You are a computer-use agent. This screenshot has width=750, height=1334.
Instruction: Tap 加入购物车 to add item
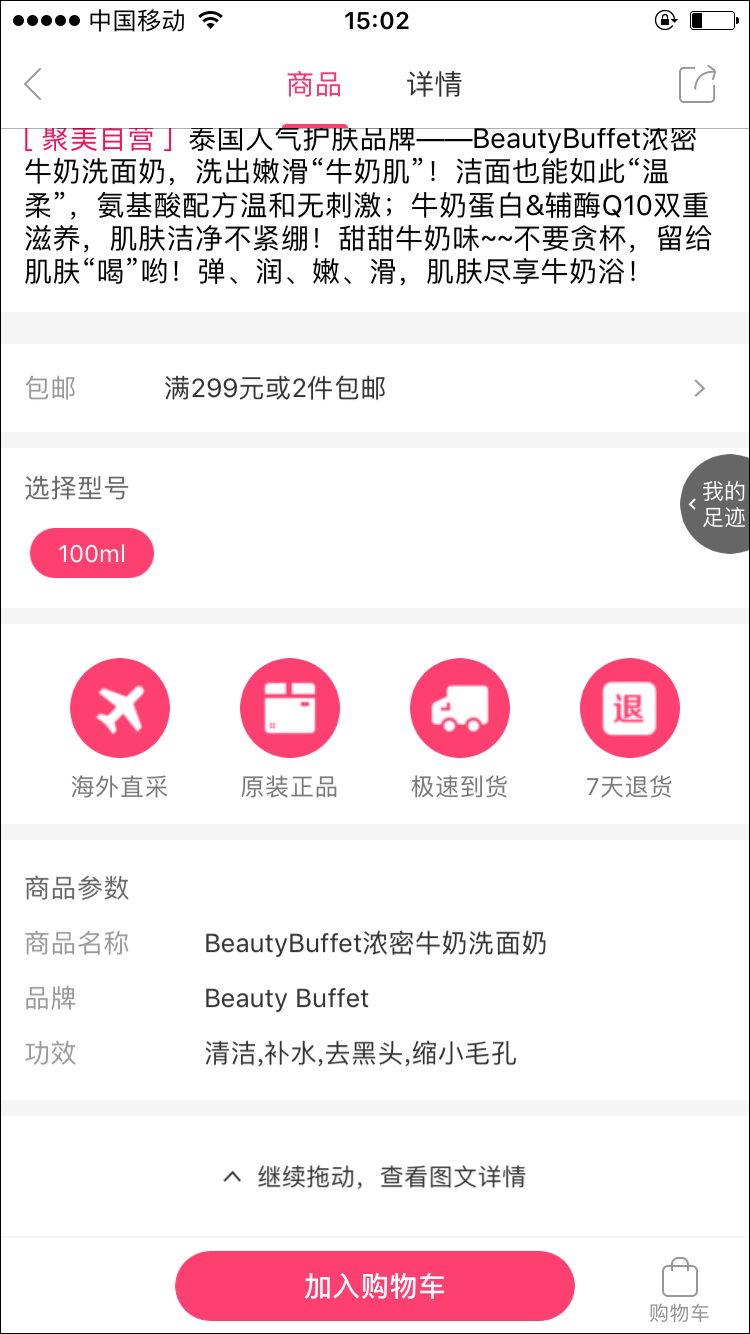point(375,1286)
